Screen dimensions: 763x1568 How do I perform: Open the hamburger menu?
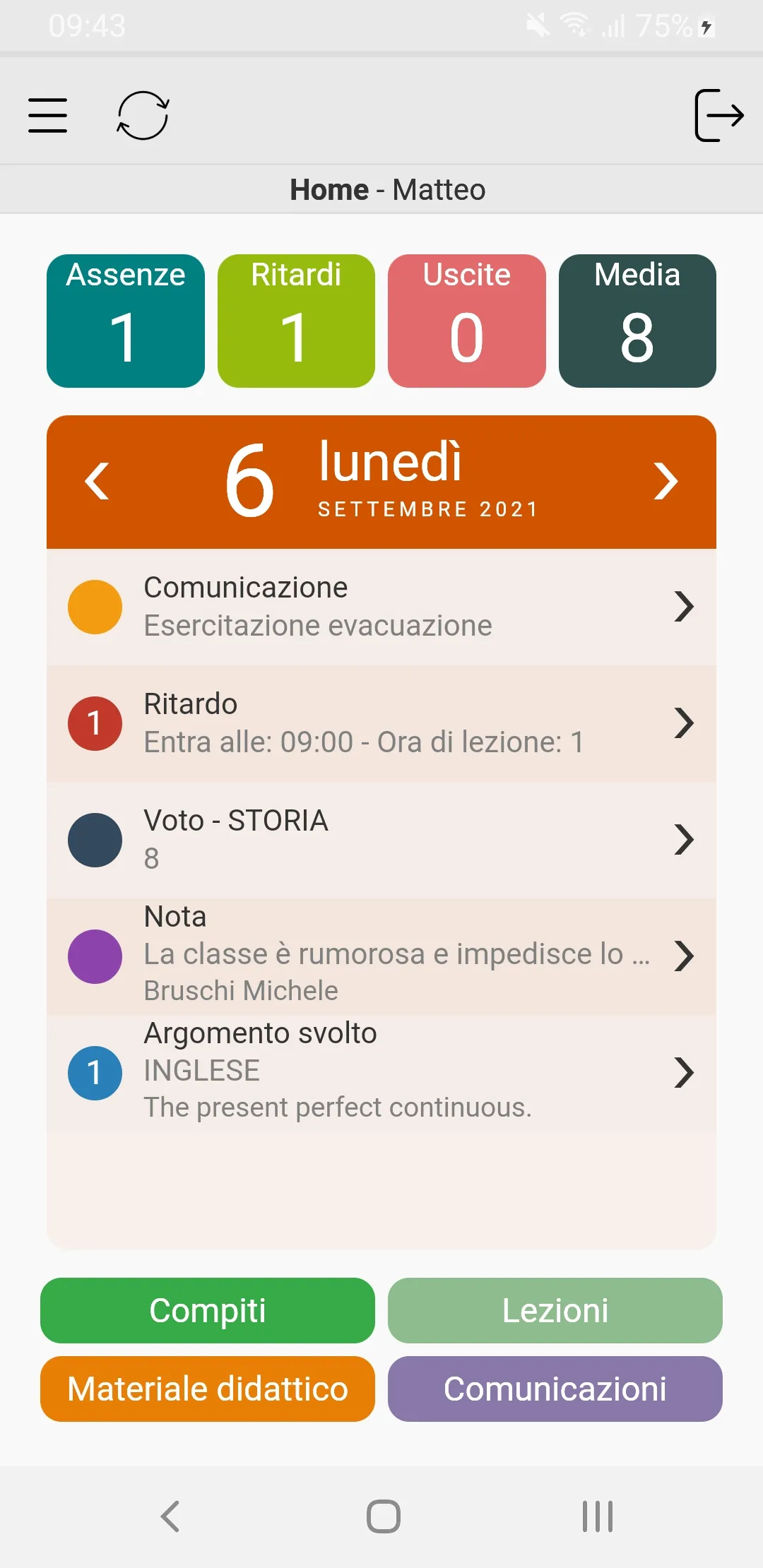pyautogui.click(x=48, y=115)
